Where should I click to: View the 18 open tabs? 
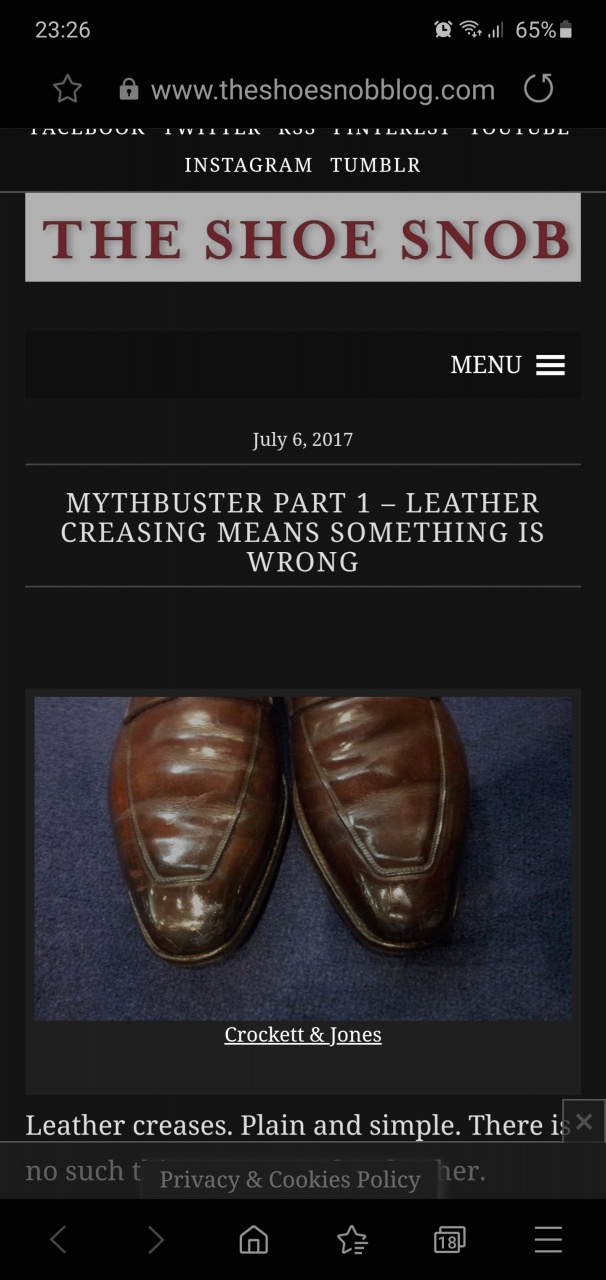click(x=450, y=1241)
